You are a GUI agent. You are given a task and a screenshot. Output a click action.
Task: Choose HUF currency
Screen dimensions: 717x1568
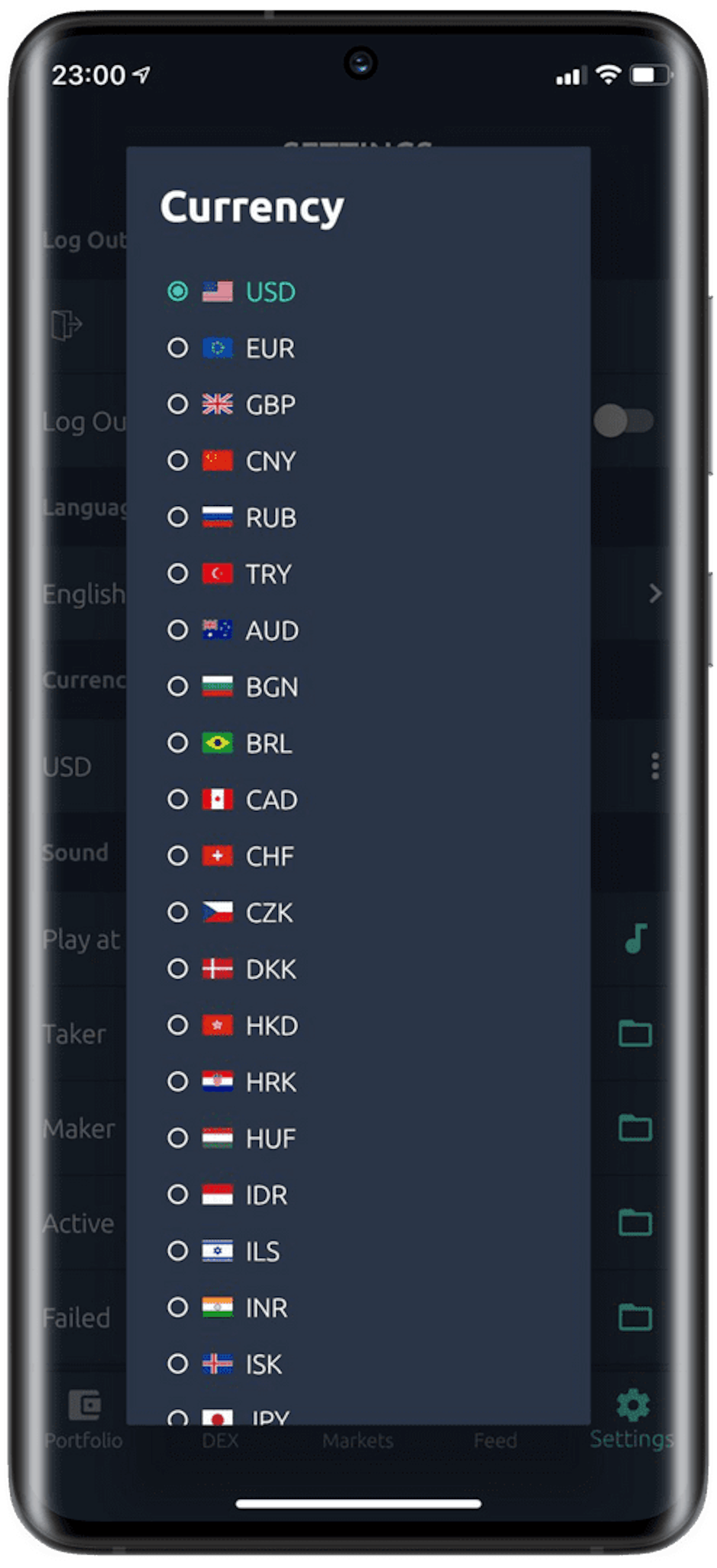pos(231,1138)
